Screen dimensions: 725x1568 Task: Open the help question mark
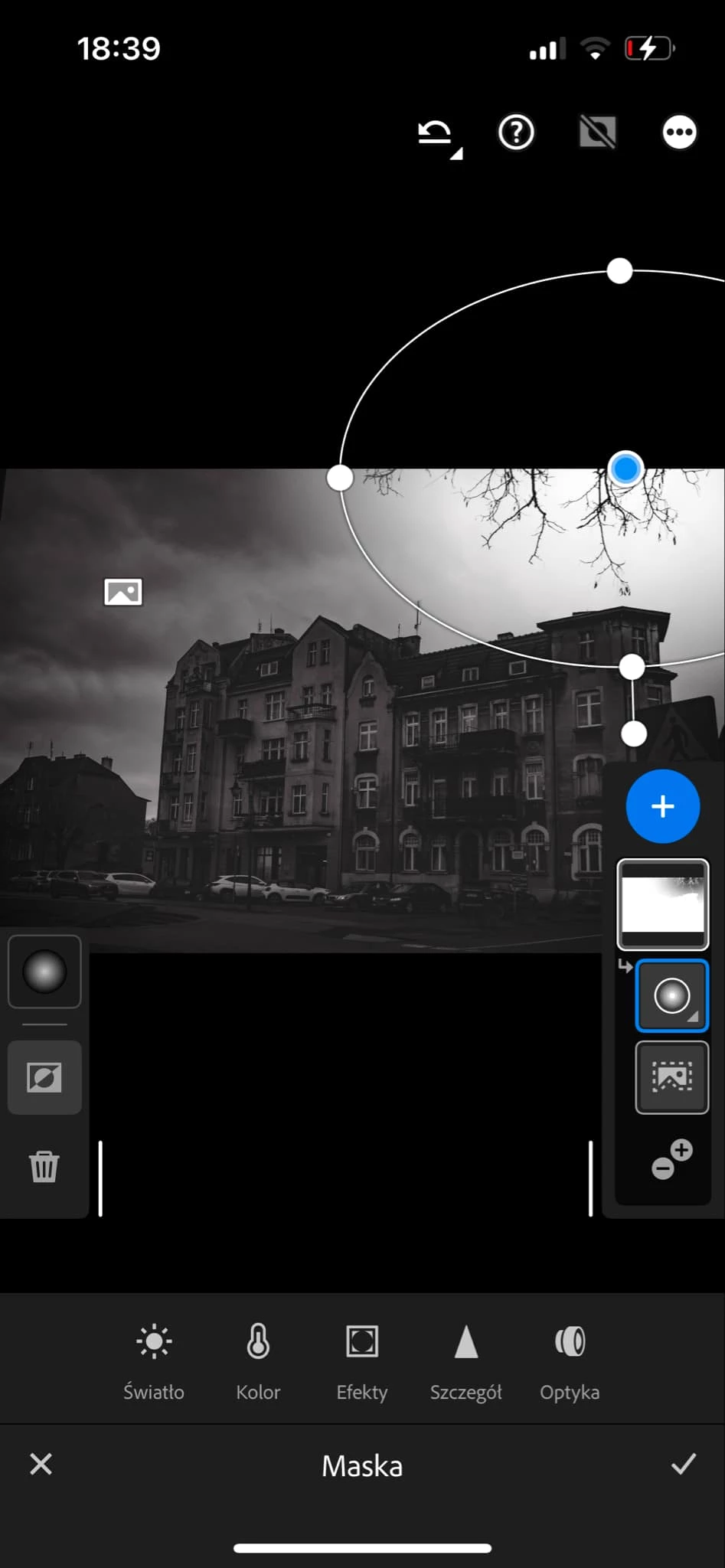click(x=516, y=133)
